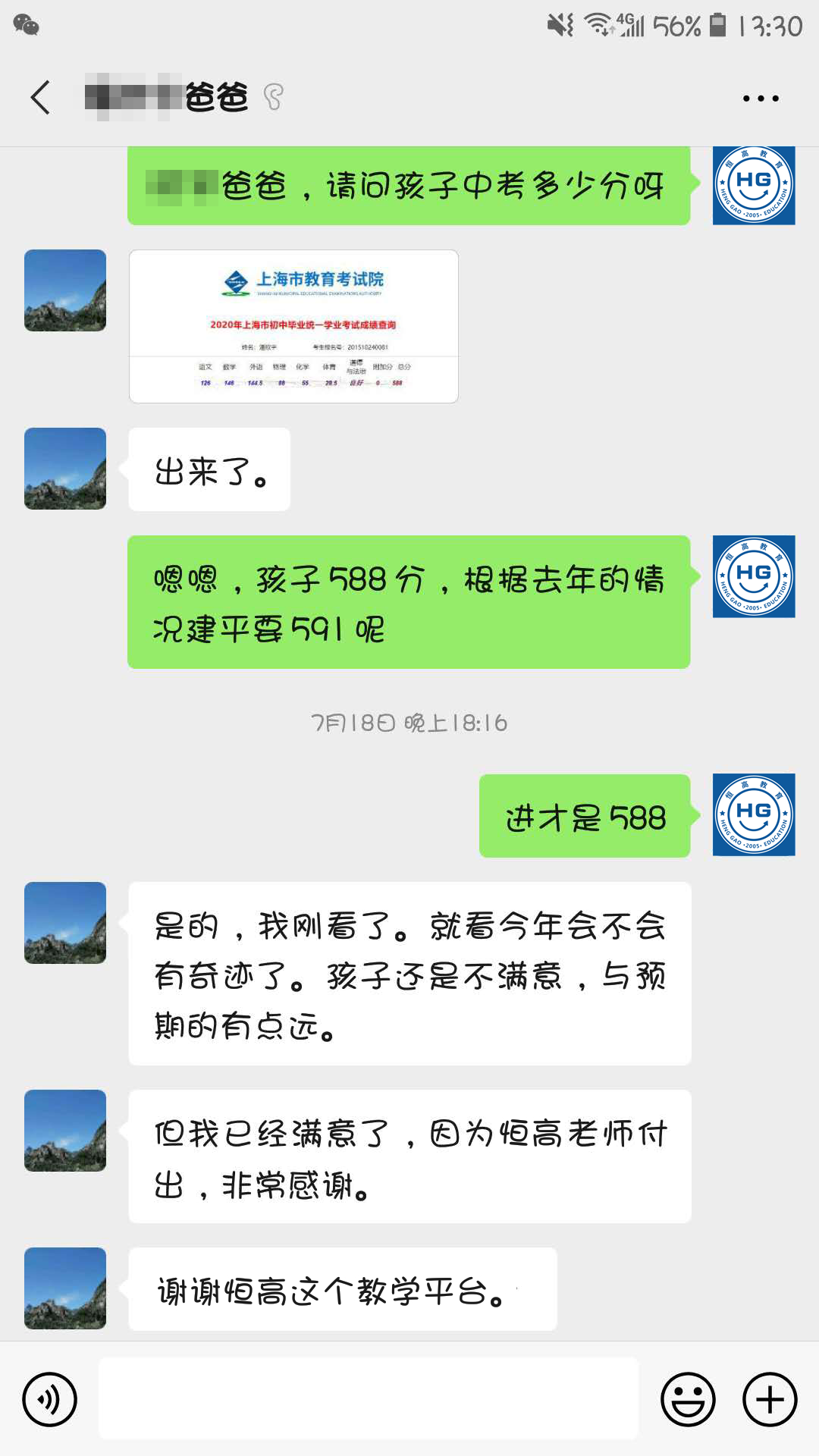
Task: Open the chat info three-dot menu
Action: click(x=760, y=99)
